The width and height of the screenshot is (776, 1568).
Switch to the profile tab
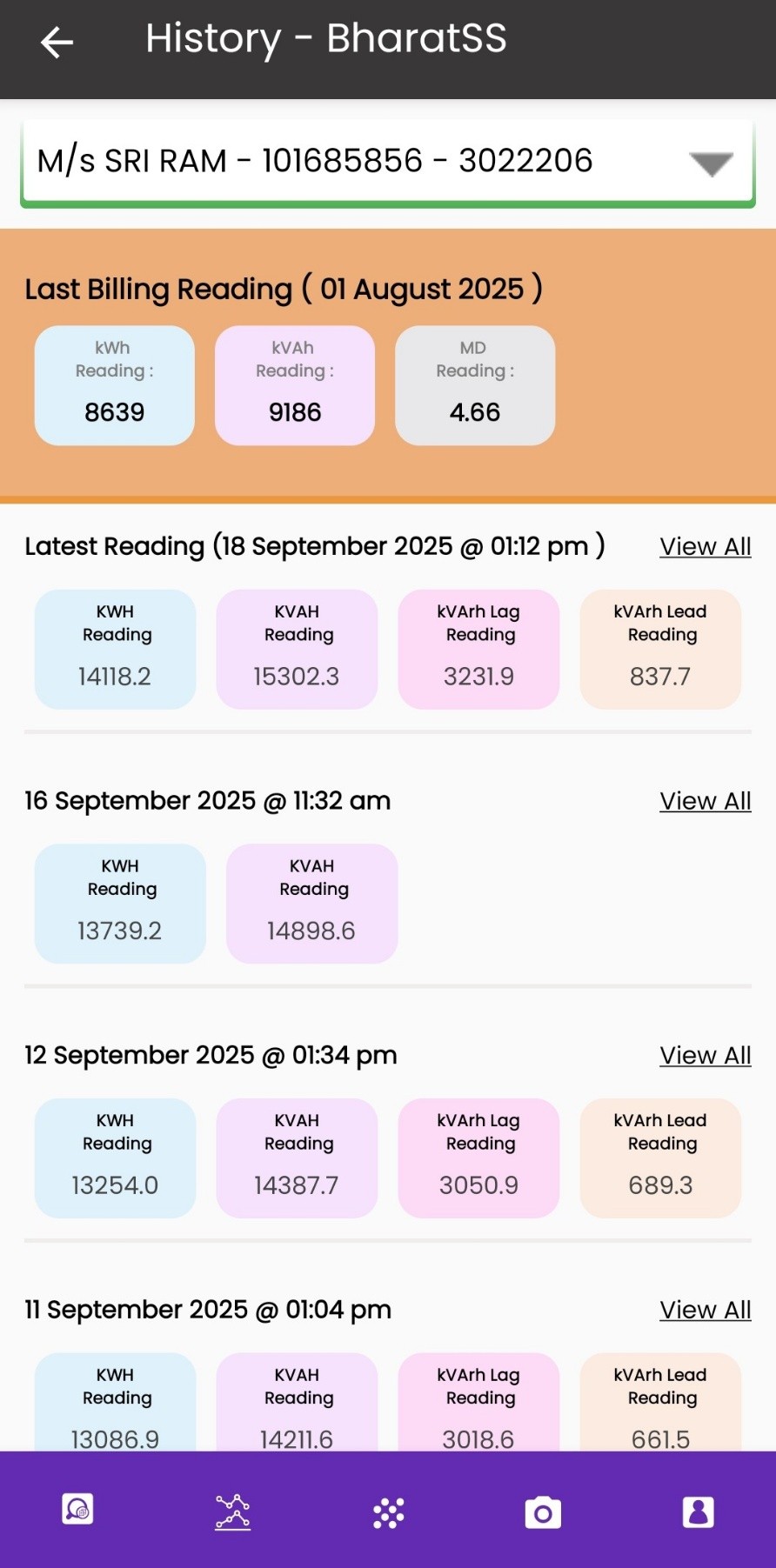(698, 1511)
